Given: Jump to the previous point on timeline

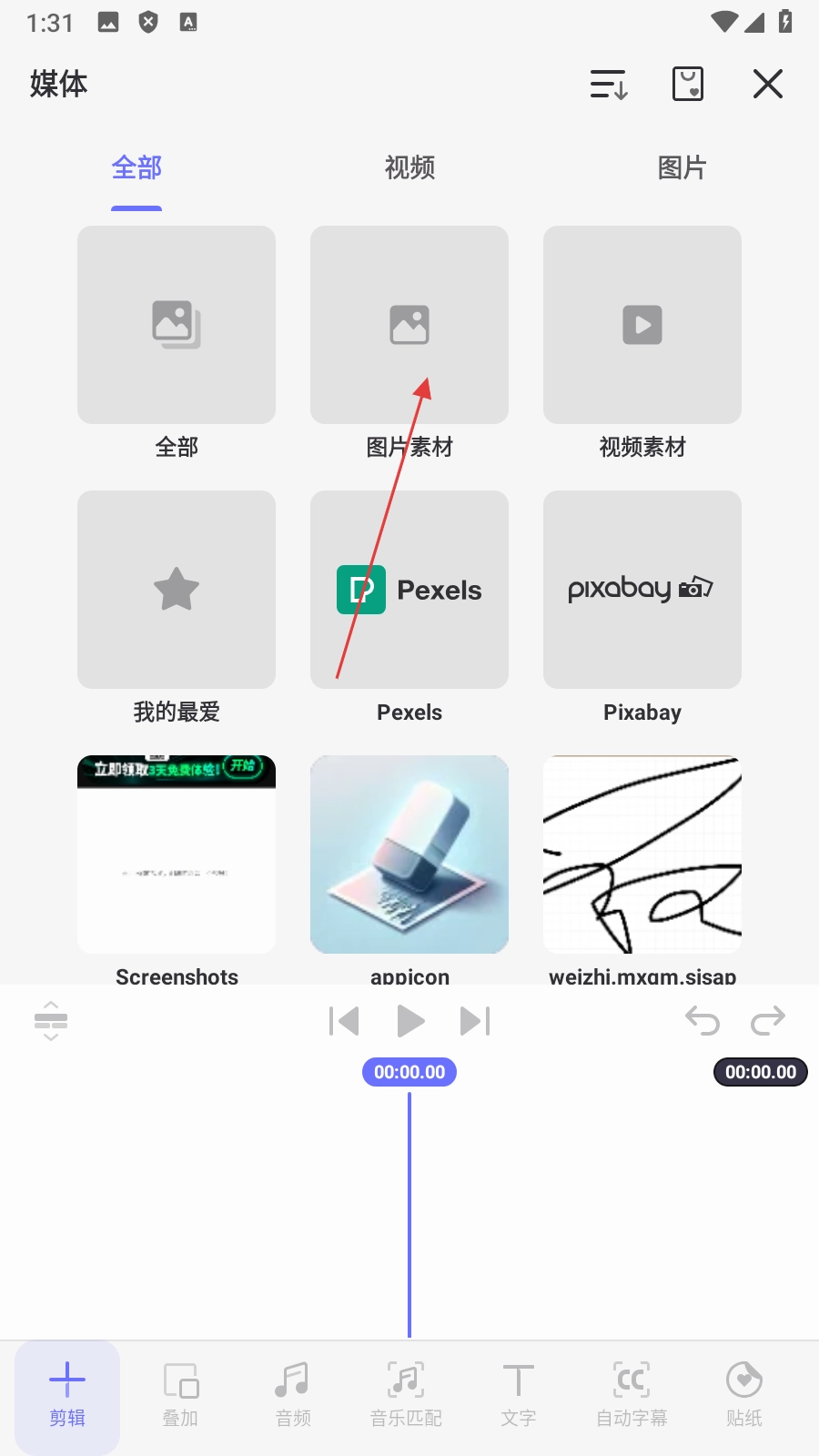Looking at the screenshot, I should 344,1021.
